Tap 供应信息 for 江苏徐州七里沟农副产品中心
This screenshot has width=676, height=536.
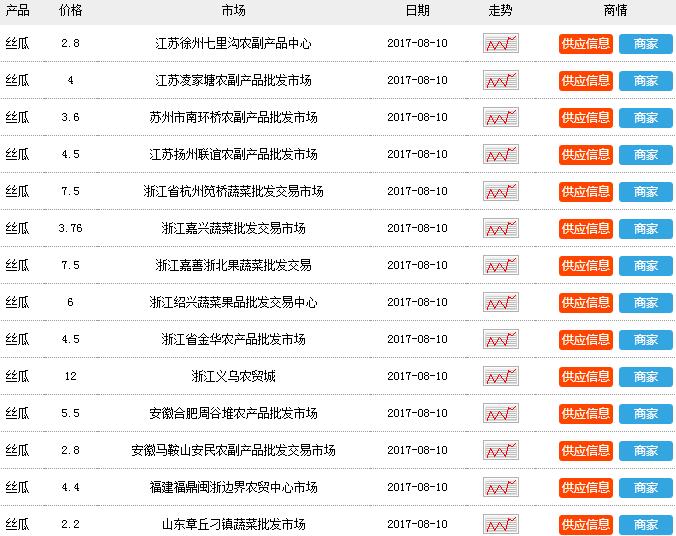pyautogui.click(x=585, y=43)
